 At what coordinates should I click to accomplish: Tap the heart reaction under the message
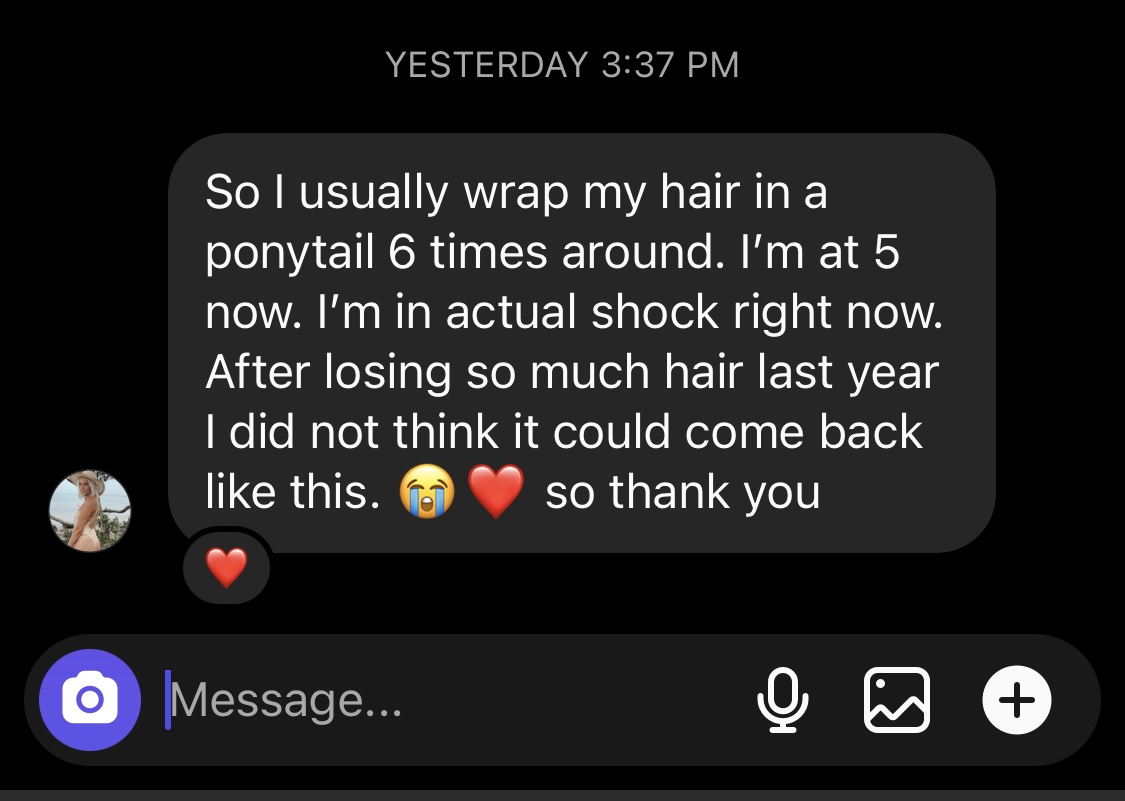(226, 569)
